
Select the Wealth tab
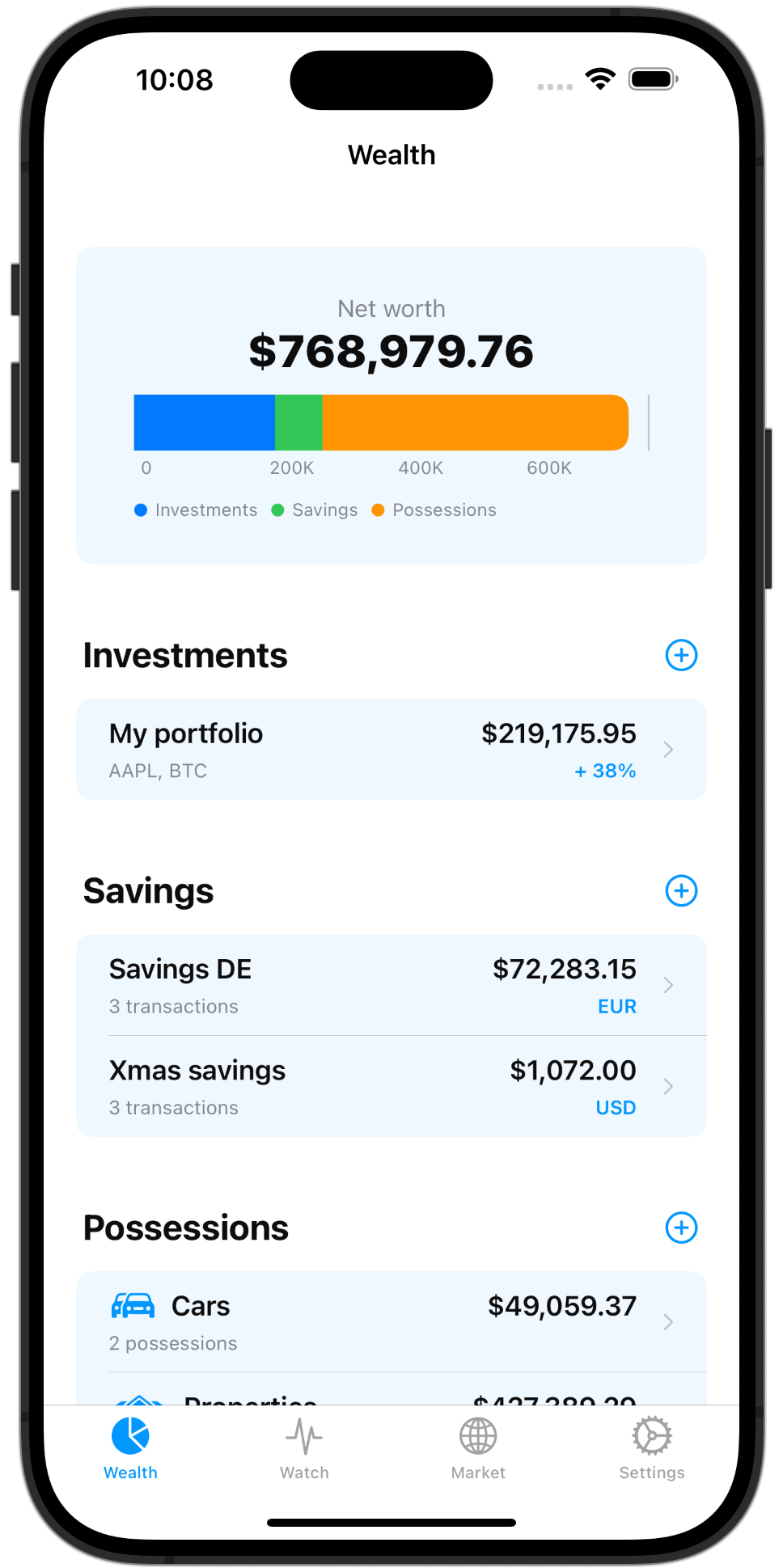click(130, 1448)
